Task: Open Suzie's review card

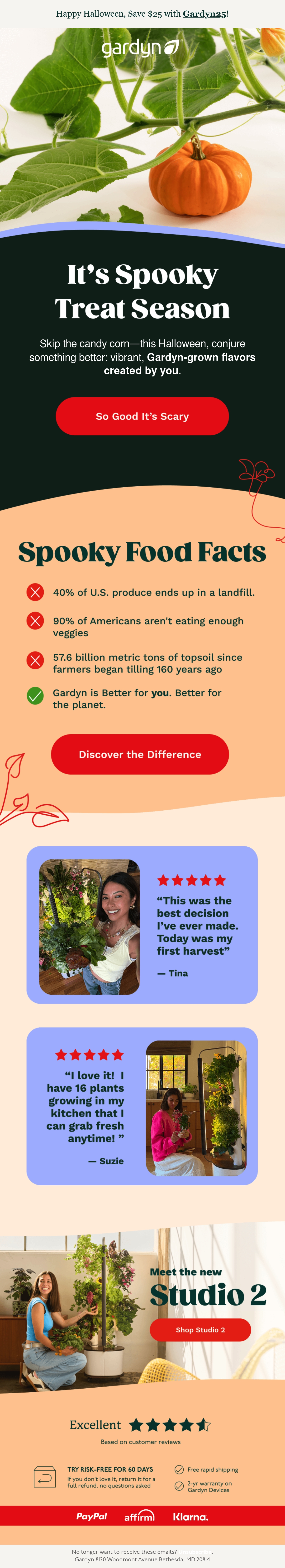Action: pyautogui.click(x=142, y=1107)
